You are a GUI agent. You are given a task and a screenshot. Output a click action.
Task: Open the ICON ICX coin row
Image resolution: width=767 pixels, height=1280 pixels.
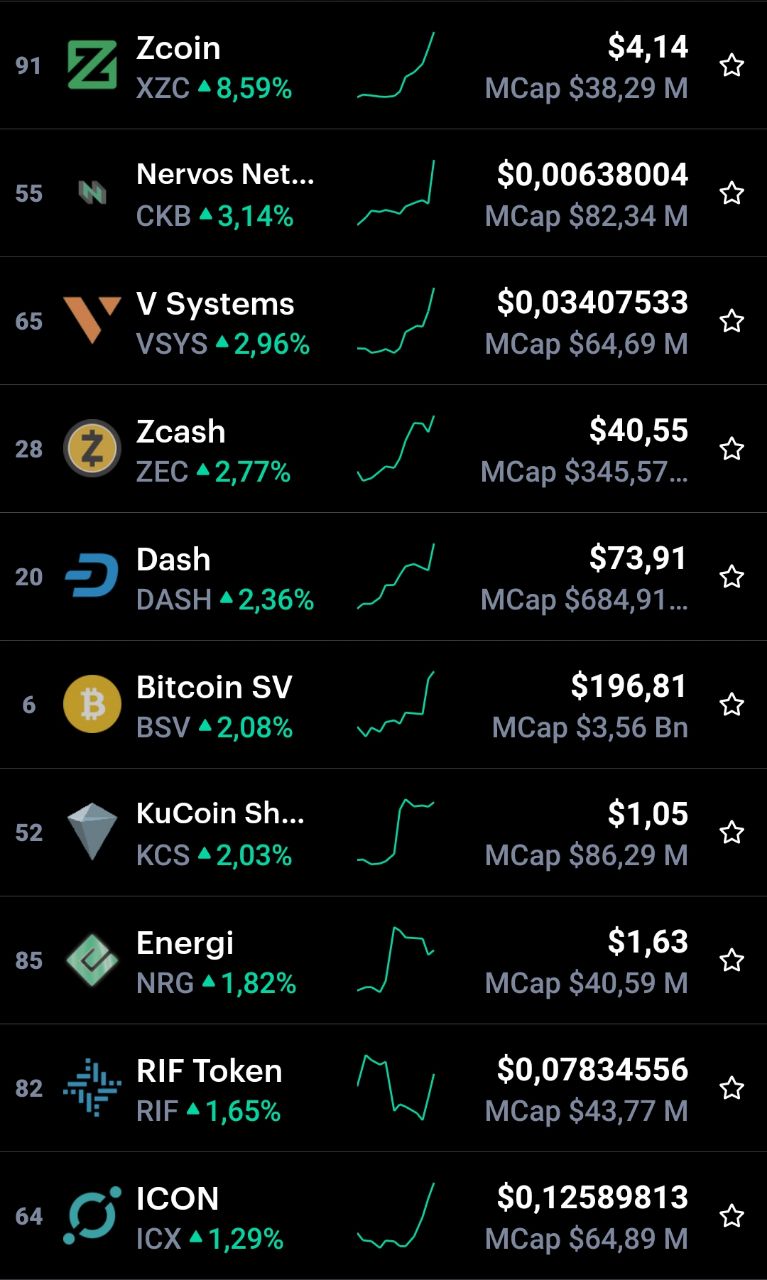pyautogui.click(x=383, y=1216)
